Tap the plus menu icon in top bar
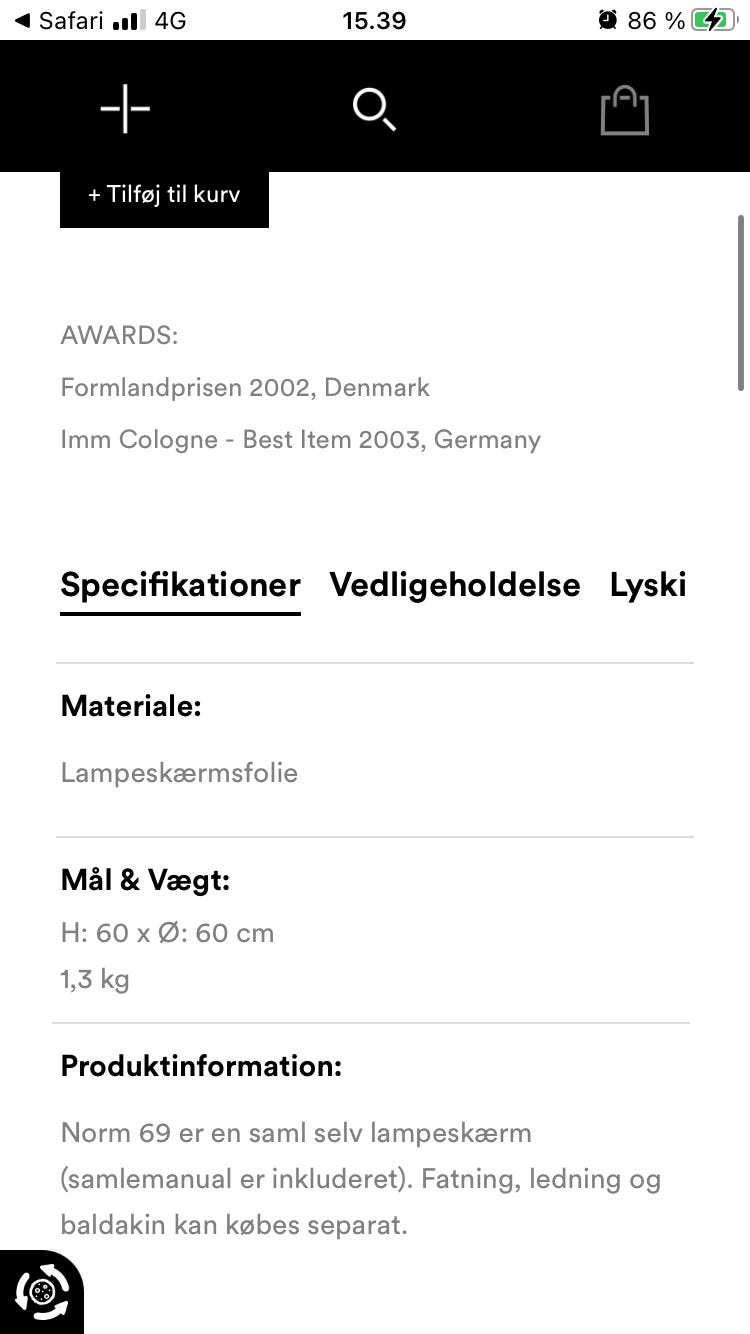 (x=124, y=108)
